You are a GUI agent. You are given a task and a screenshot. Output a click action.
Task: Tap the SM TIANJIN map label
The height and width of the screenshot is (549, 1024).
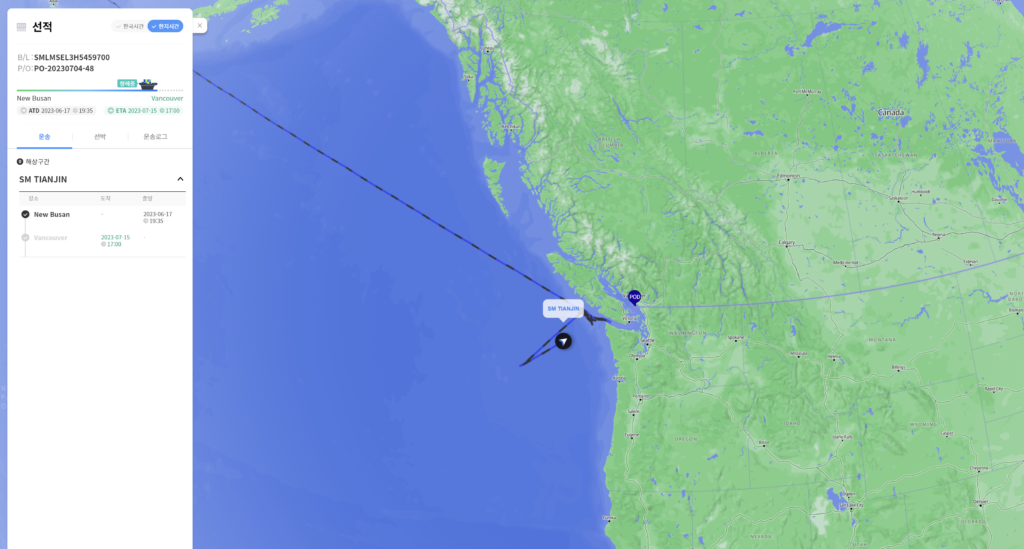[563, 309]
